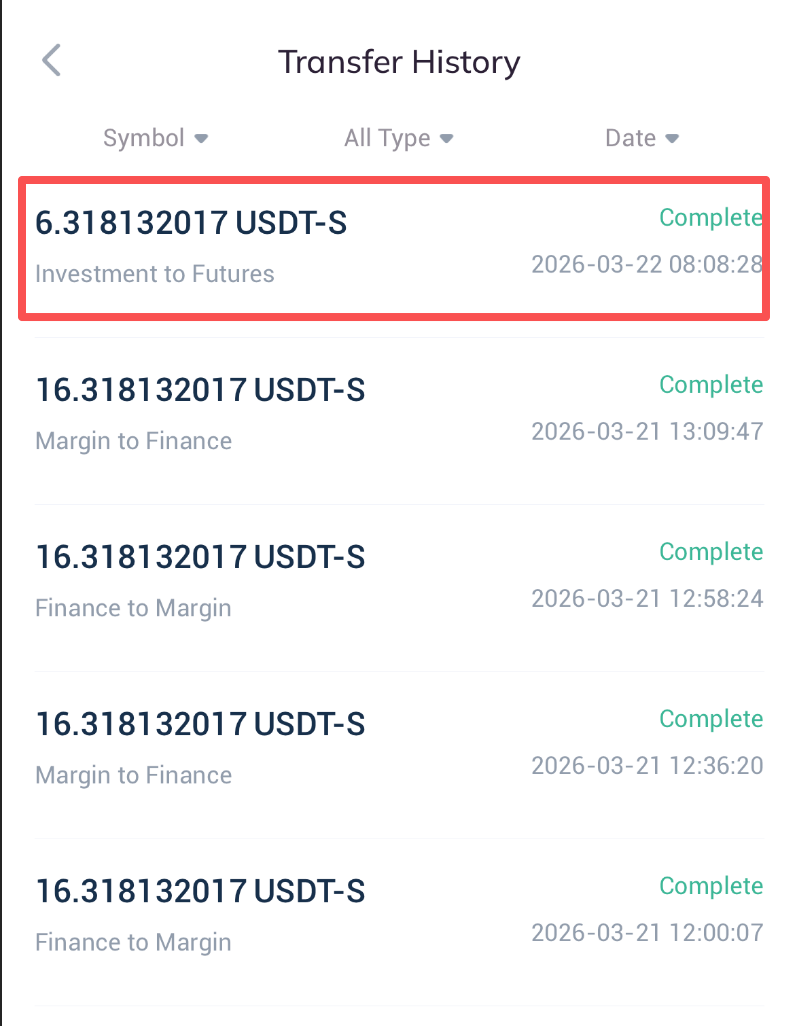The image size is (794, 1026).
Task: Open the transfer from 2026-03-21 12:36:20
Action: point(398,748)
